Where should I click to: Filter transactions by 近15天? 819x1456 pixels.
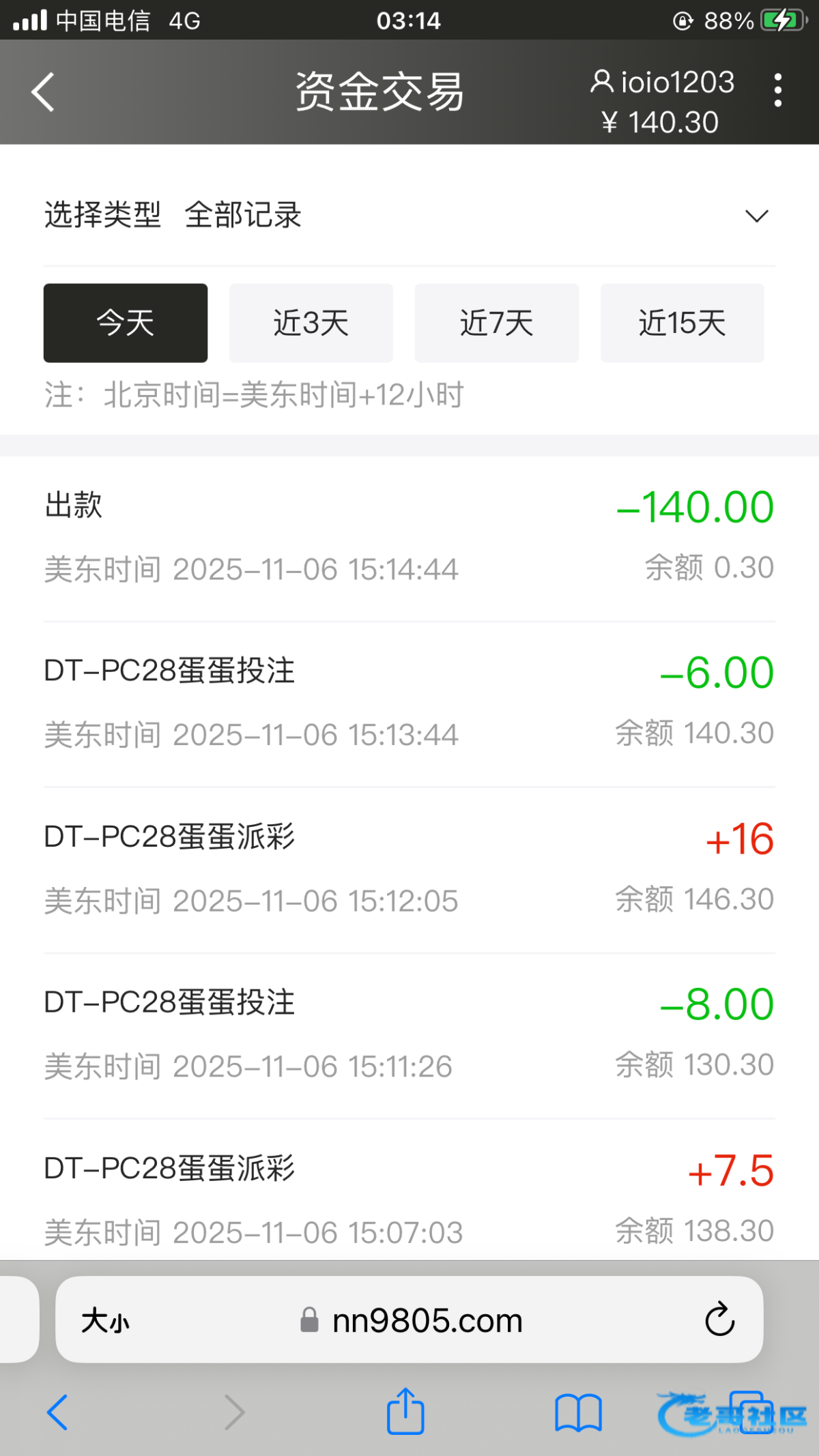coord(682,323)
